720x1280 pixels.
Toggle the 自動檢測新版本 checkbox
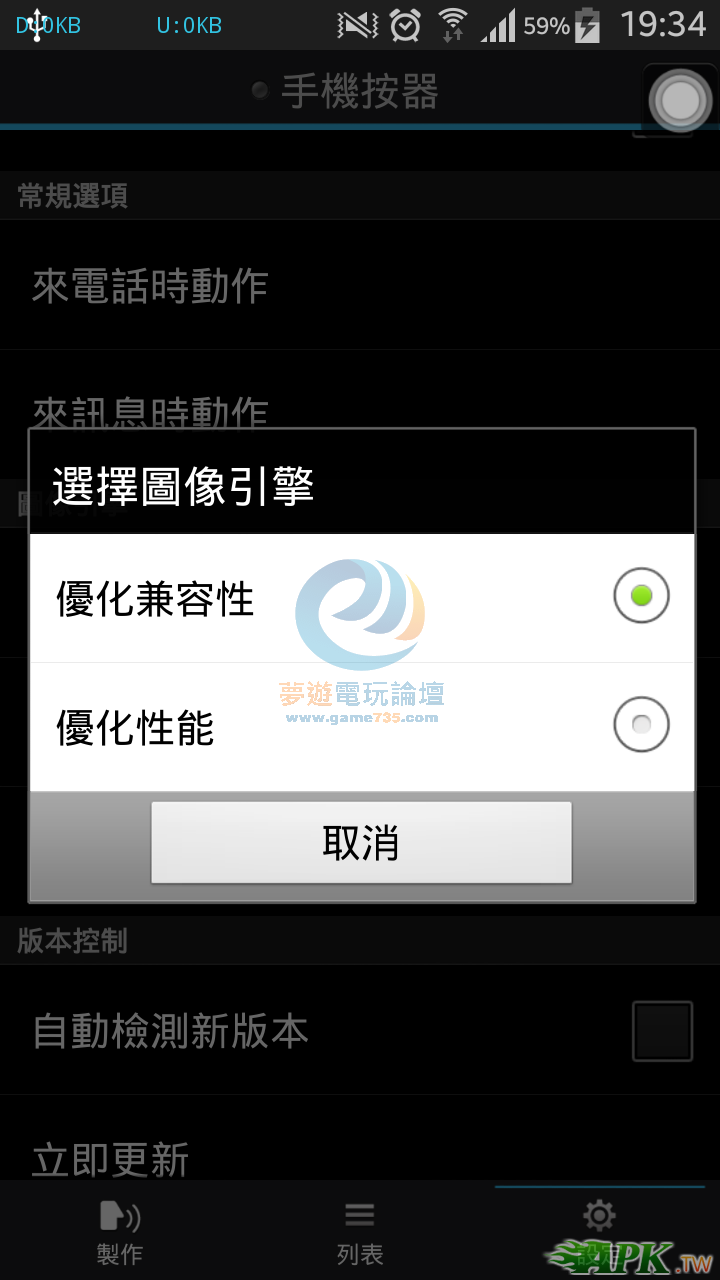(662, 1031)
